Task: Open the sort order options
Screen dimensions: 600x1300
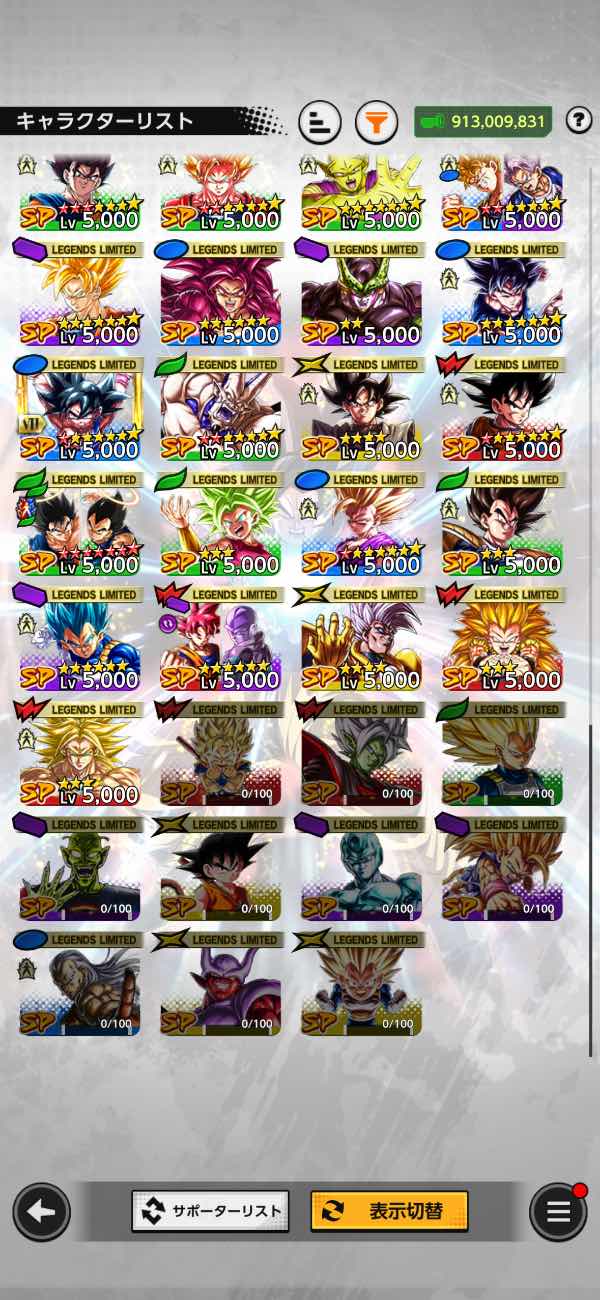Action: pos(319,122)
